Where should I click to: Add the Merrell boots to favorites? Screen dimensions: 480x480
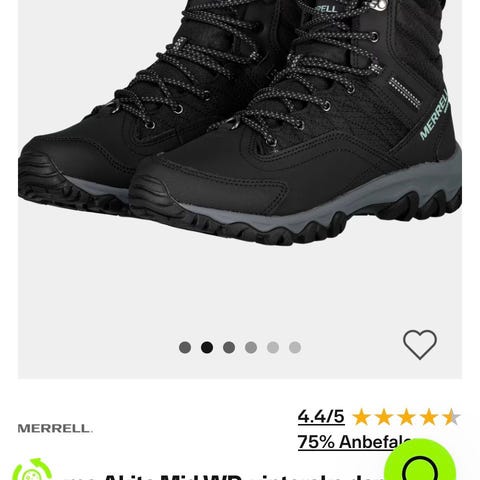420,345
